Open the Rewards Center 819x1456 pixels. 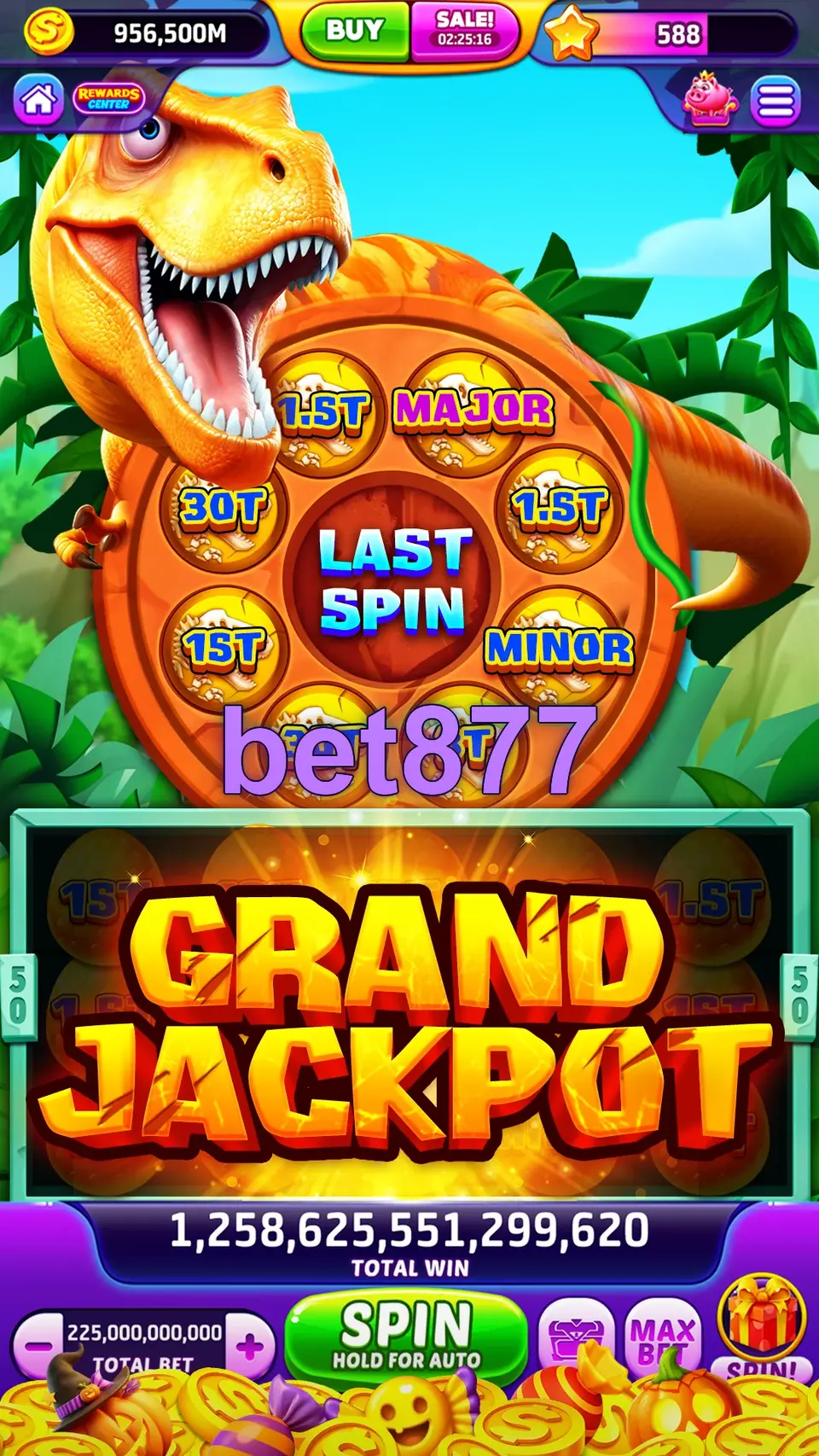click(x=108, y=98)
